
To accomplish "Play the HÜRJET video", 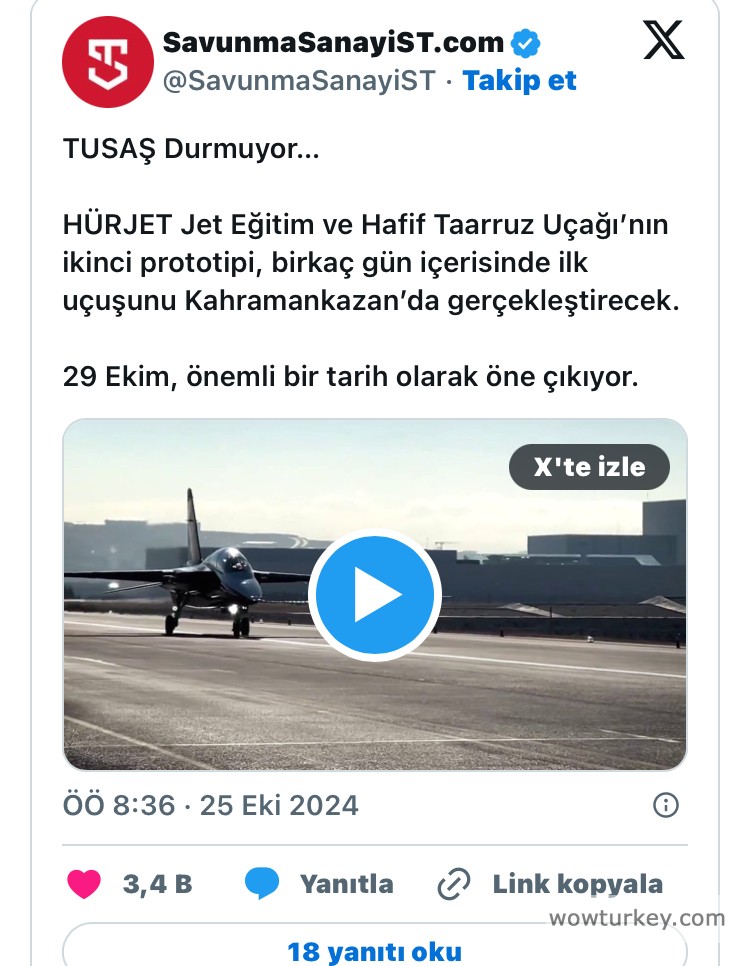I will [374, 595].
